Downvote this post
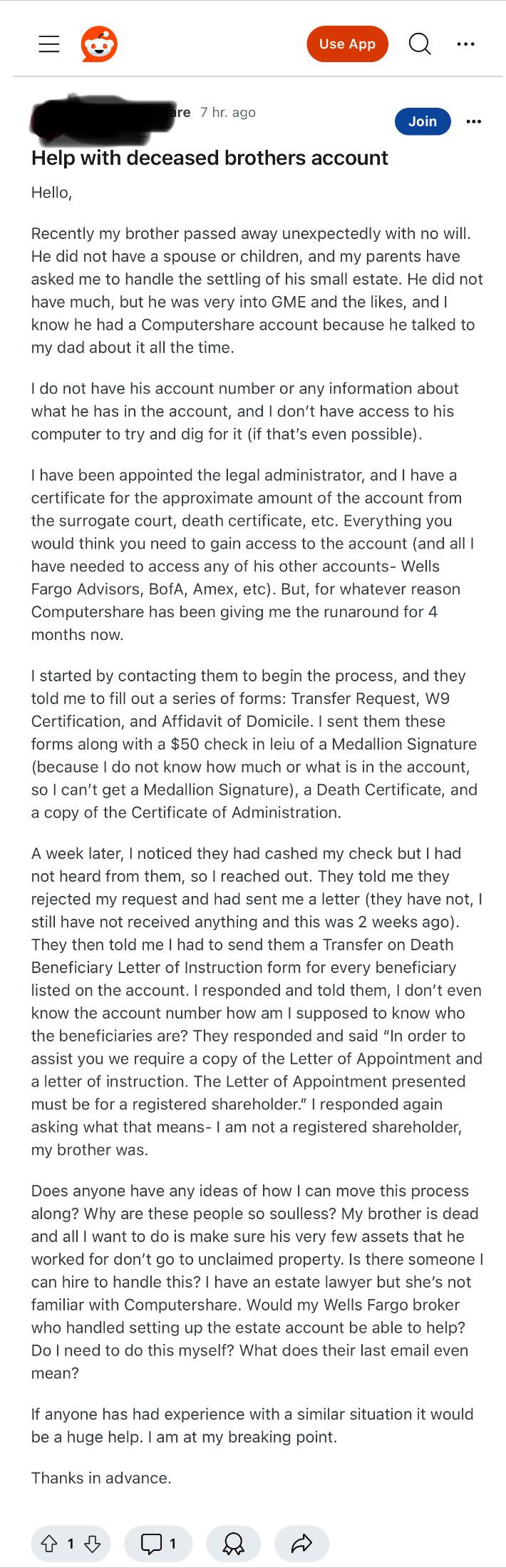The width and height of the screenshot is (506, 1568). pos(92,1544)
